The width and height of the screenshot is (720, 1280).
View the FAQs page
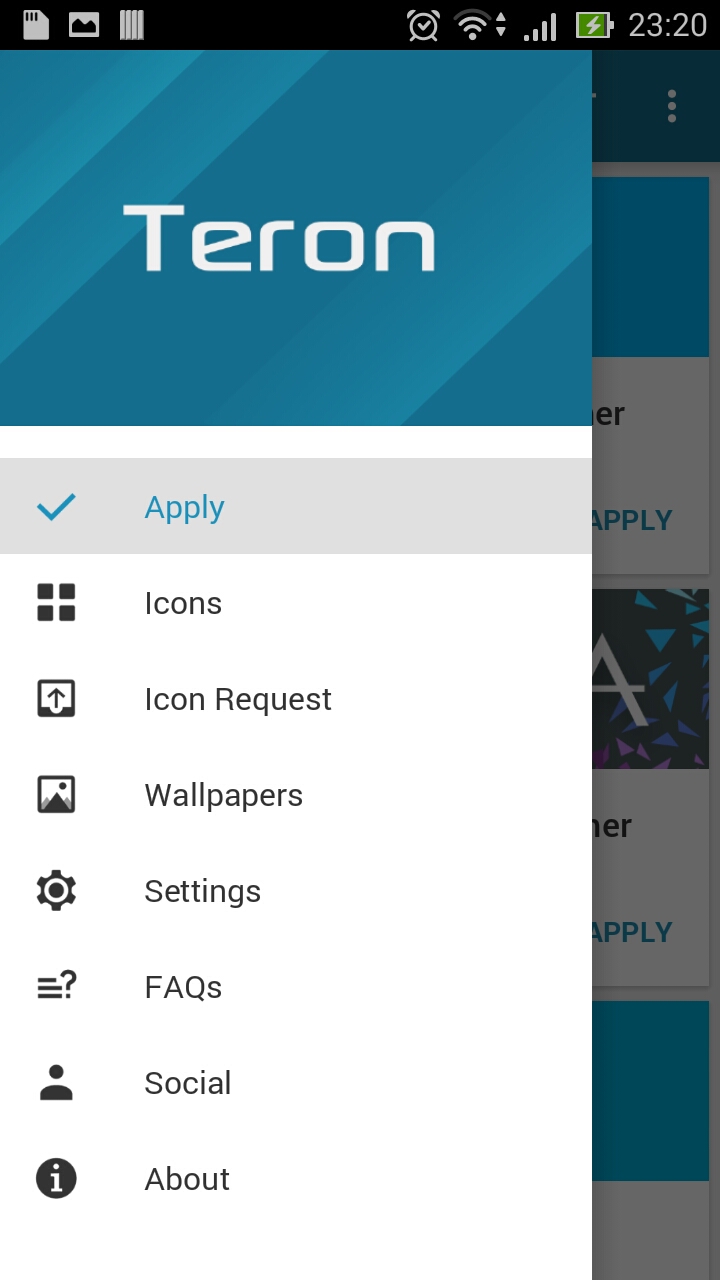click(183, 987)
